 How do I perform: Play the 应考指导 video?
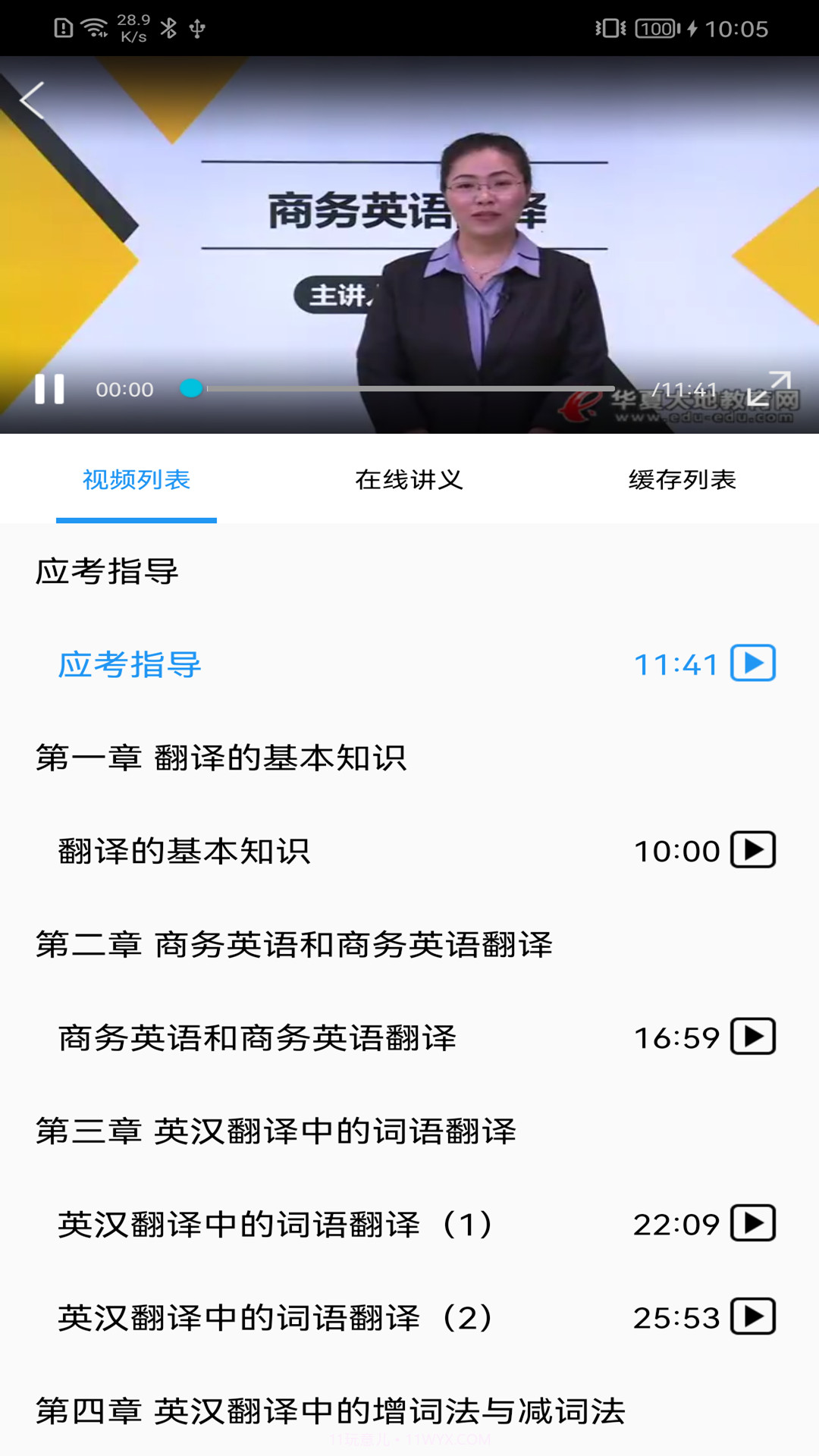point(753,663)
